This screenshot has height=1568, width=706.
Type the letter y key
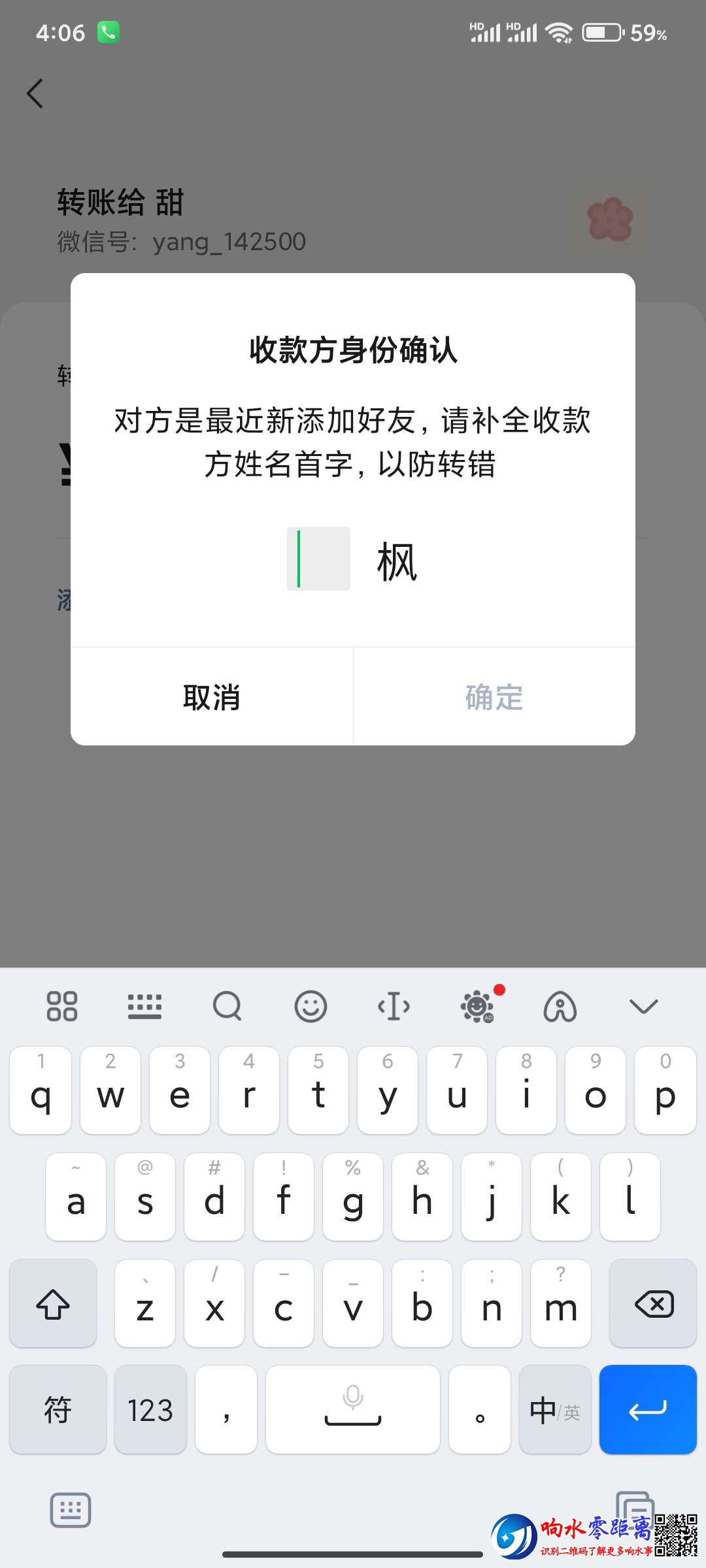(388, 1091)
